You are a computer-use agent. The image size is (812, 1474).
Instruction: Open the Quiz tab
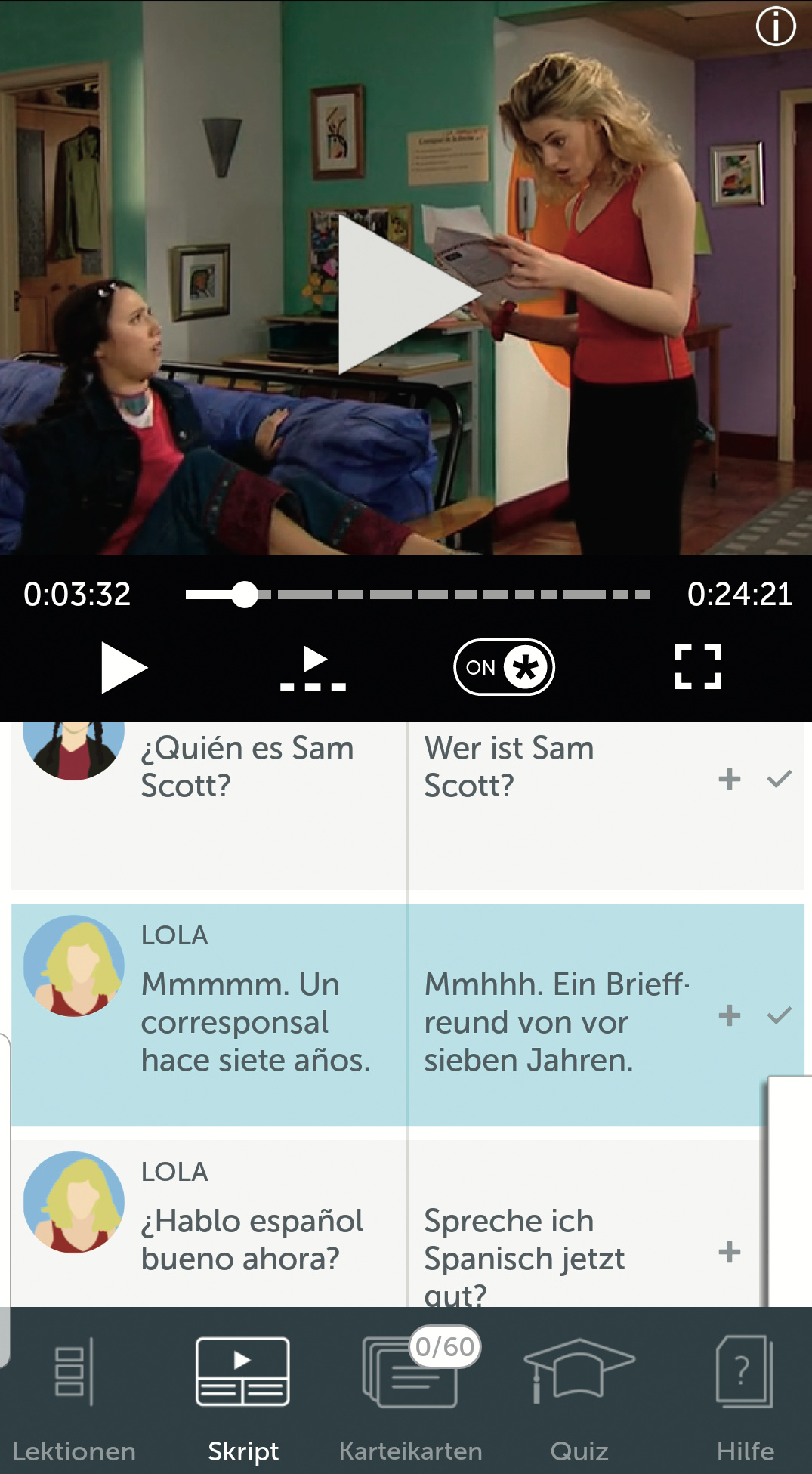point(579,1398)
